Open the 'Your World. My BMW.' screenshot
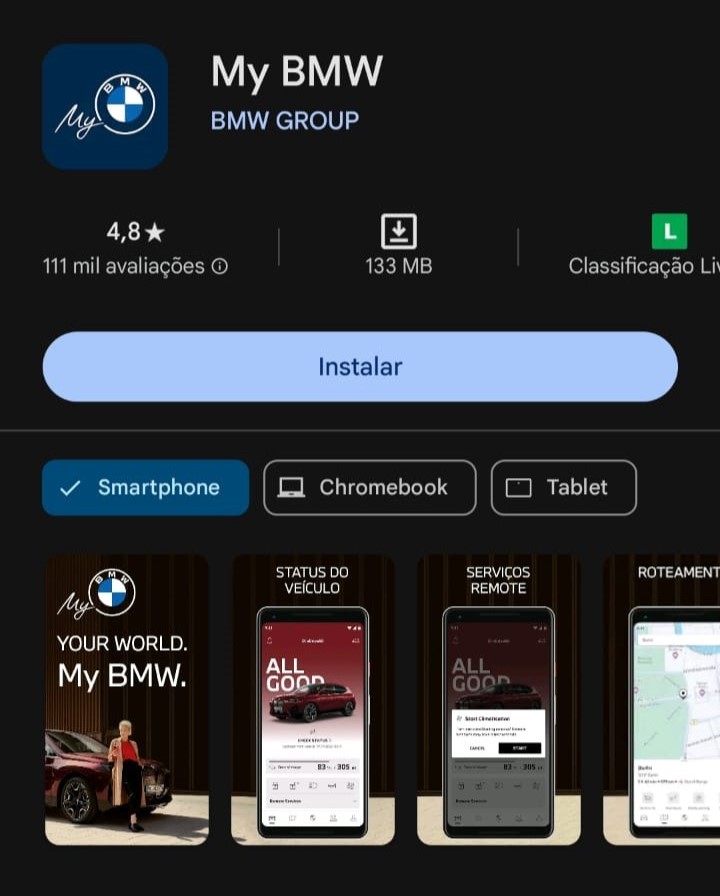 tap(127, 700)
